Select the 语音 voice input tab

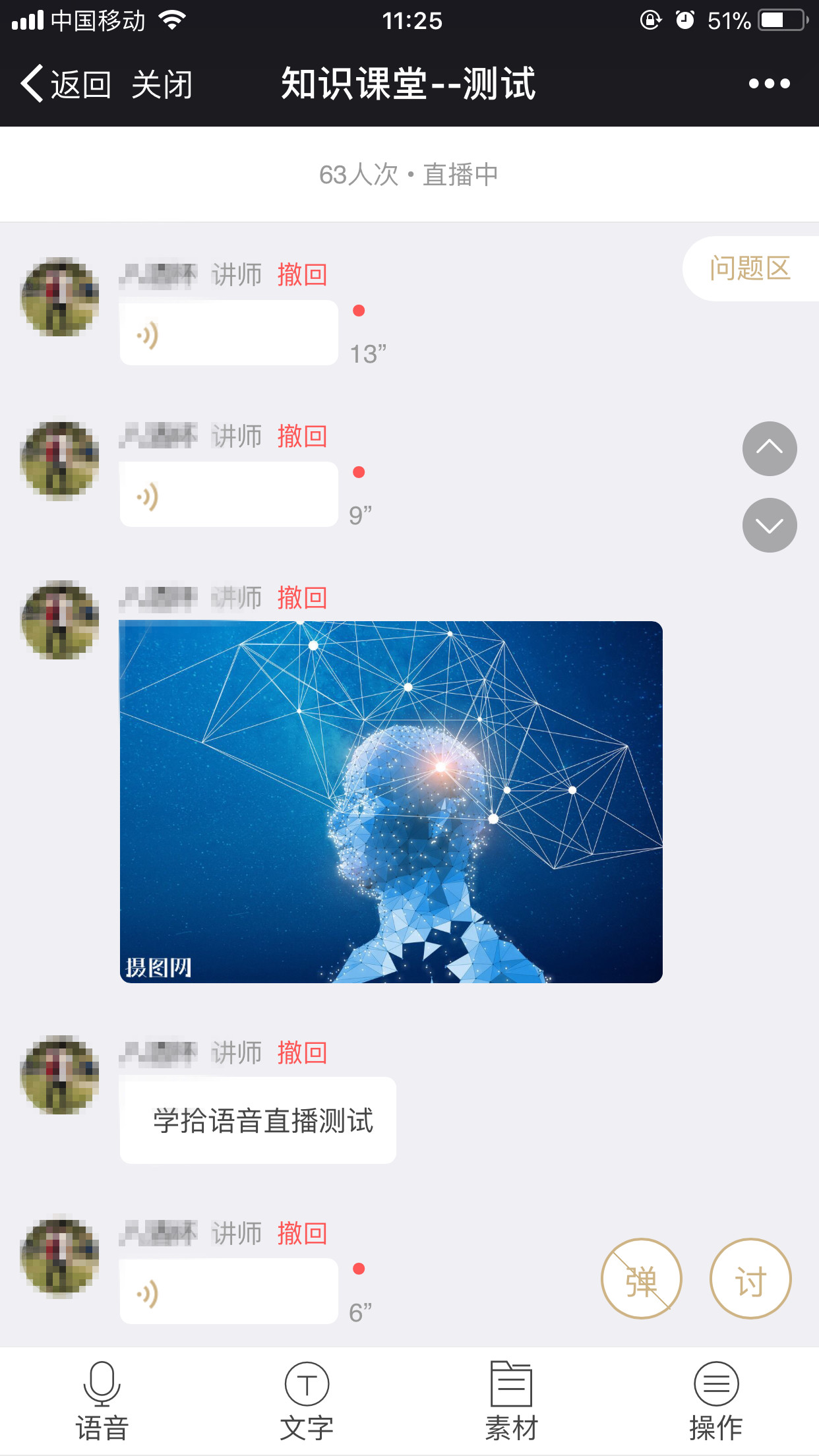click(102, 1401)
